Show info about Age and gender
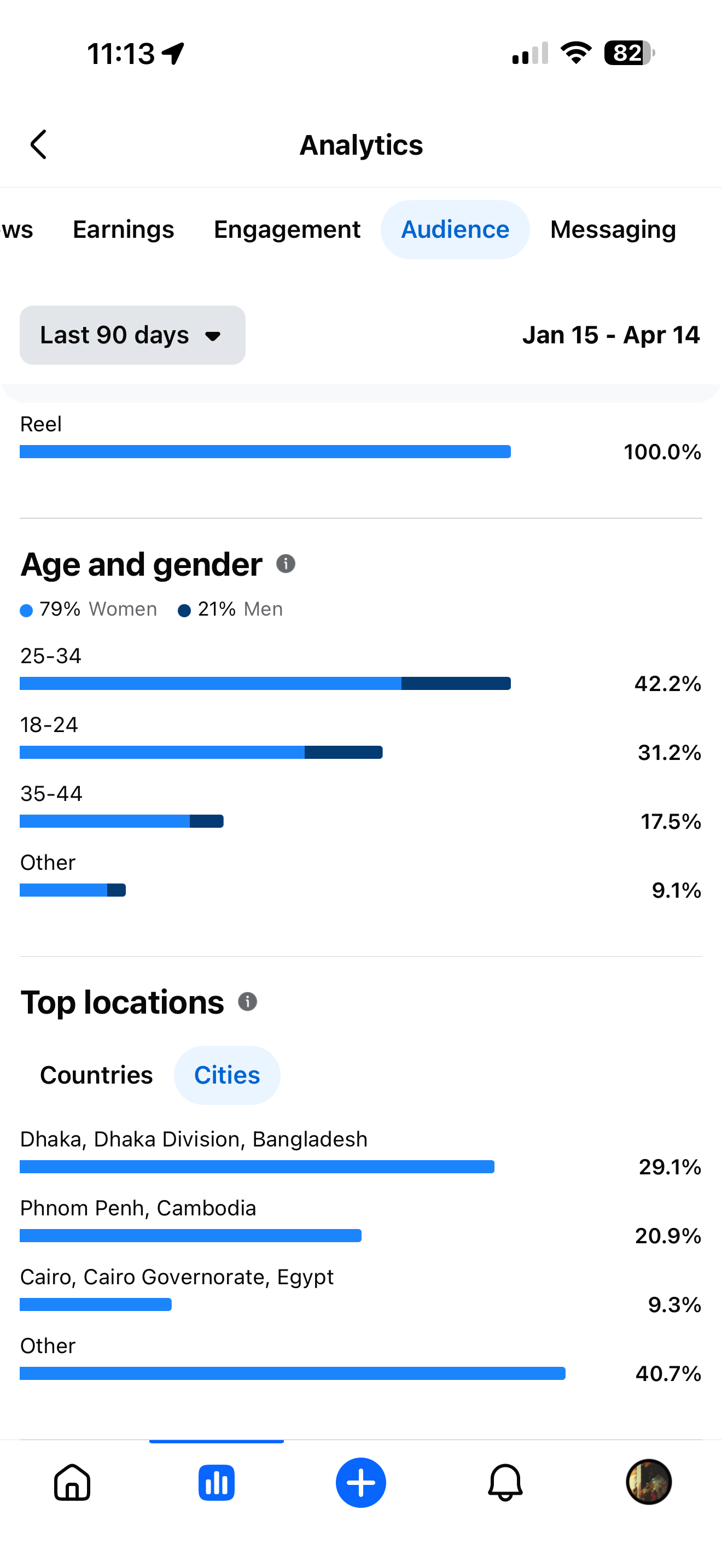Viewport: 722px width, 1568px height. click(x=286, y=564)
